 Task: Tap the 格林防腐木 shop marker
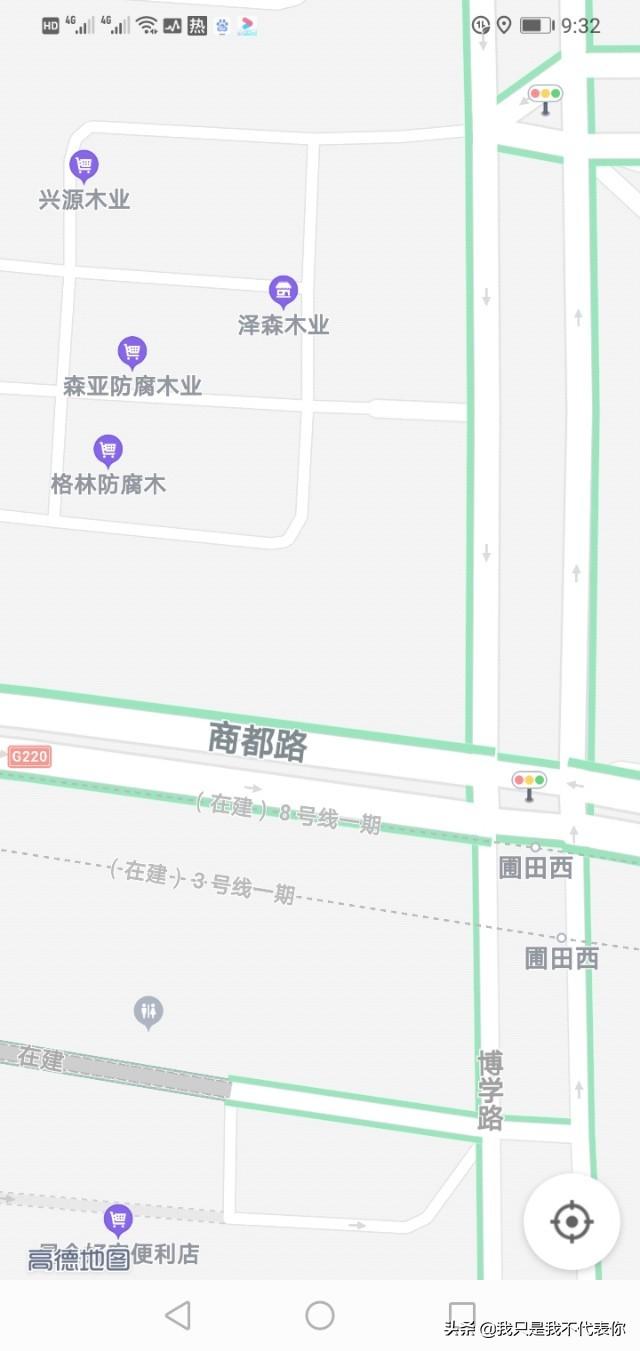[108, 450]
